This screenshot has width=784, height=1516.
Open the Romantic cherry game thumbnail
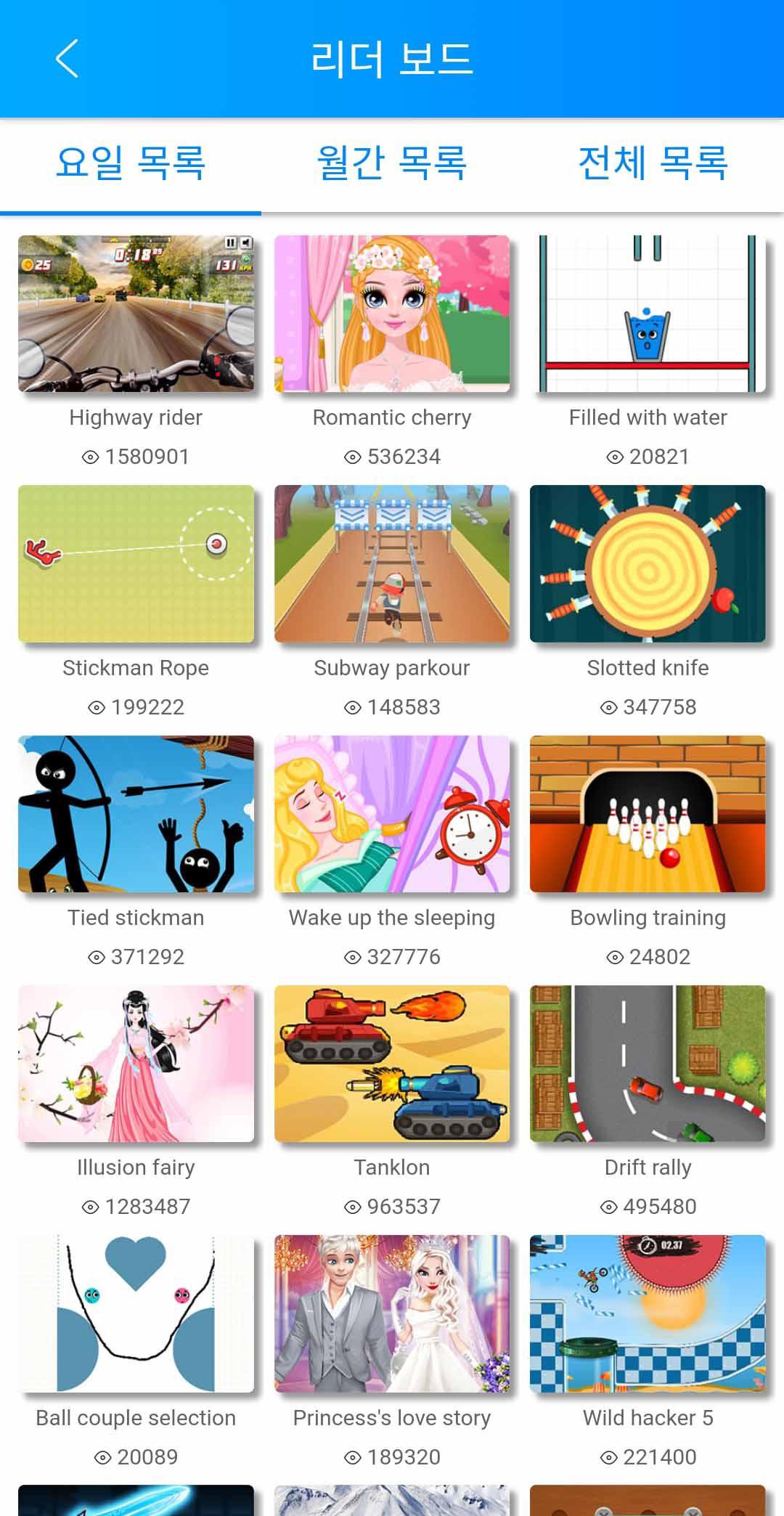pos(392,314)
